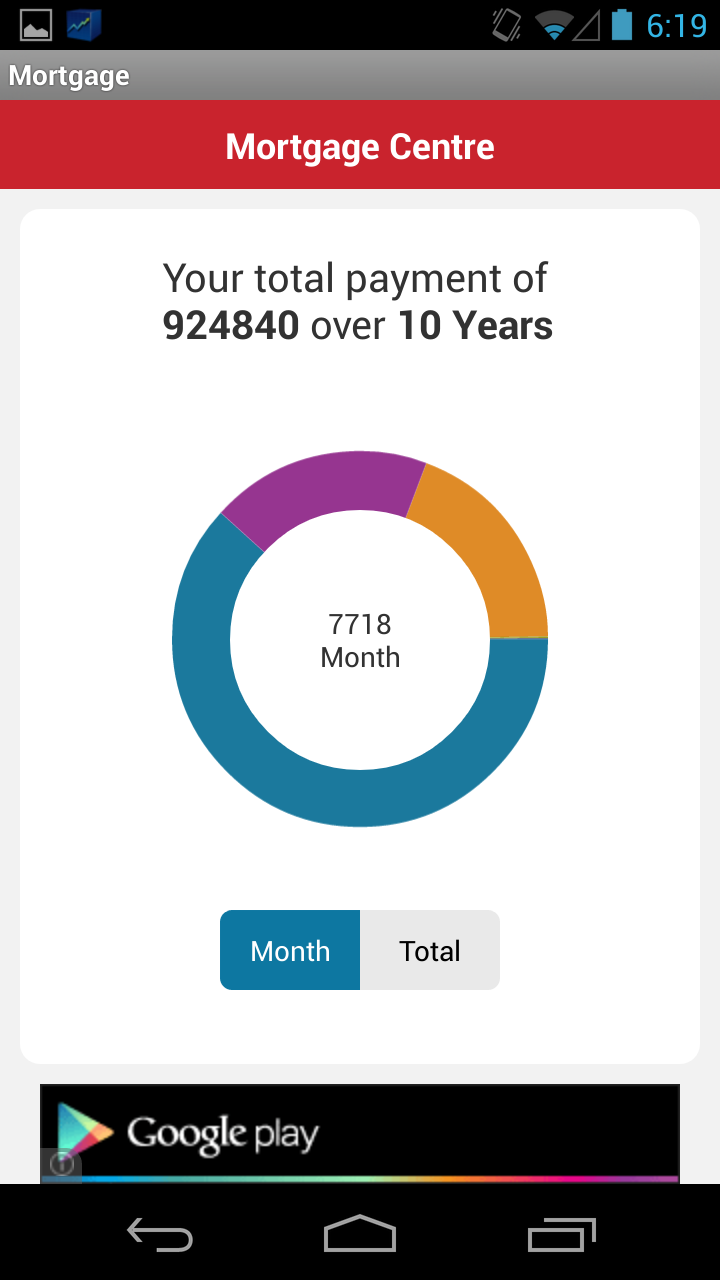Tap the 7718 Month center label

point(360,640)
